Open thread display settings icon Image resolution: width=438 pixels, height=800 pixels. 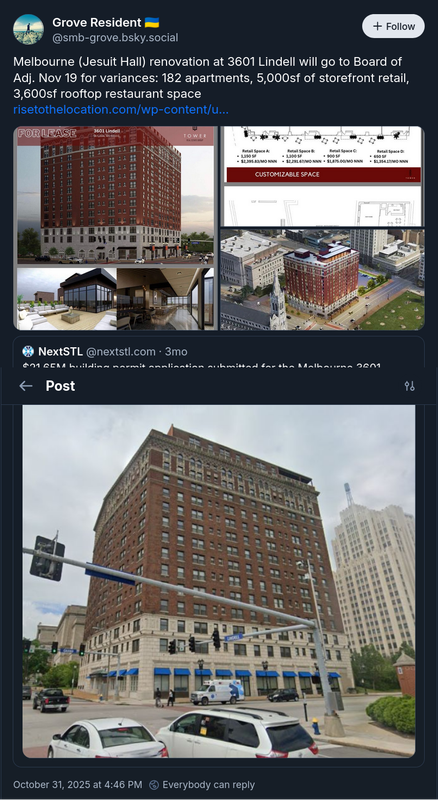click(409, 386)
